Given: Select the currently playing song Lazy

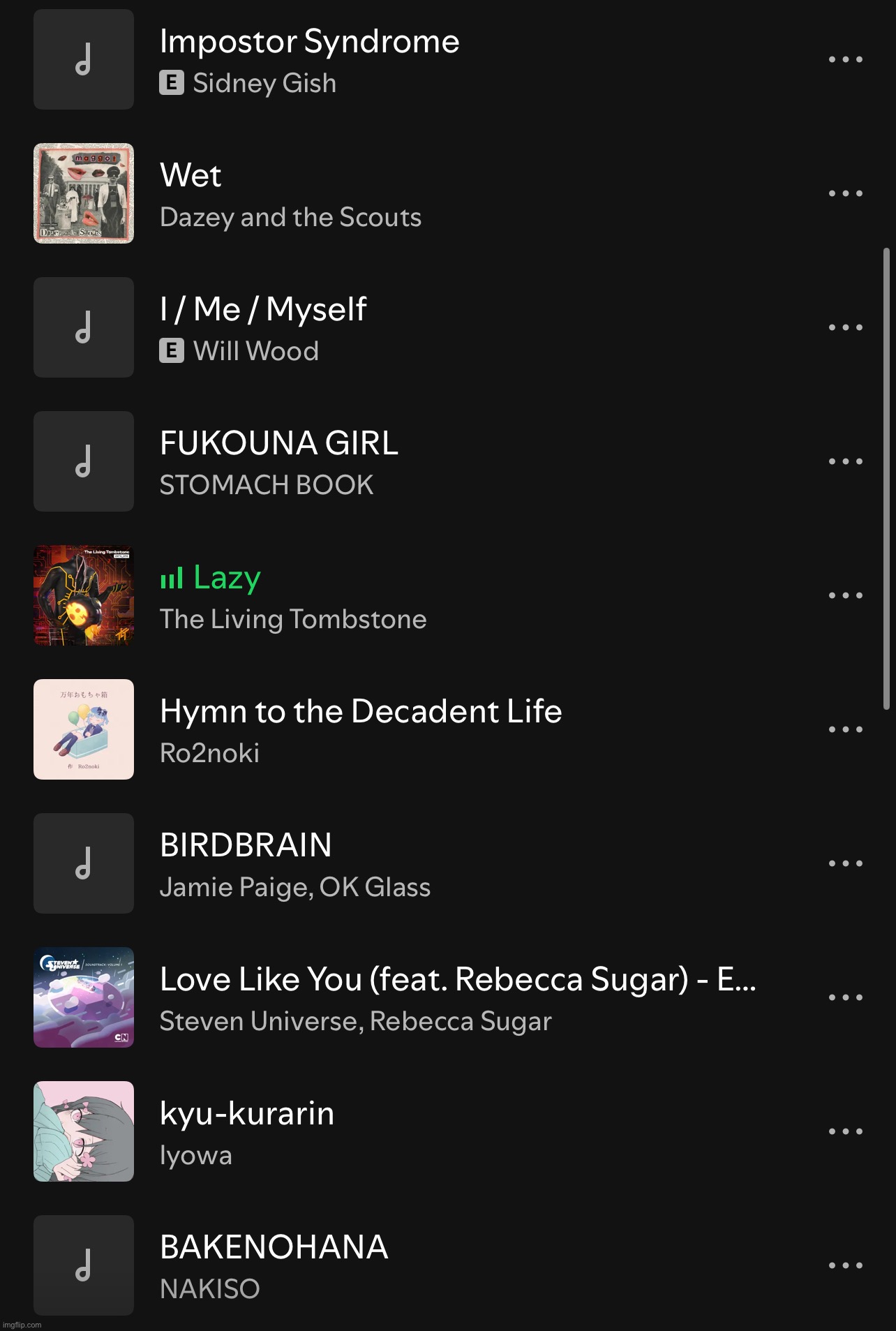Looking at the screenshot, I should click(x=227, y=578).
